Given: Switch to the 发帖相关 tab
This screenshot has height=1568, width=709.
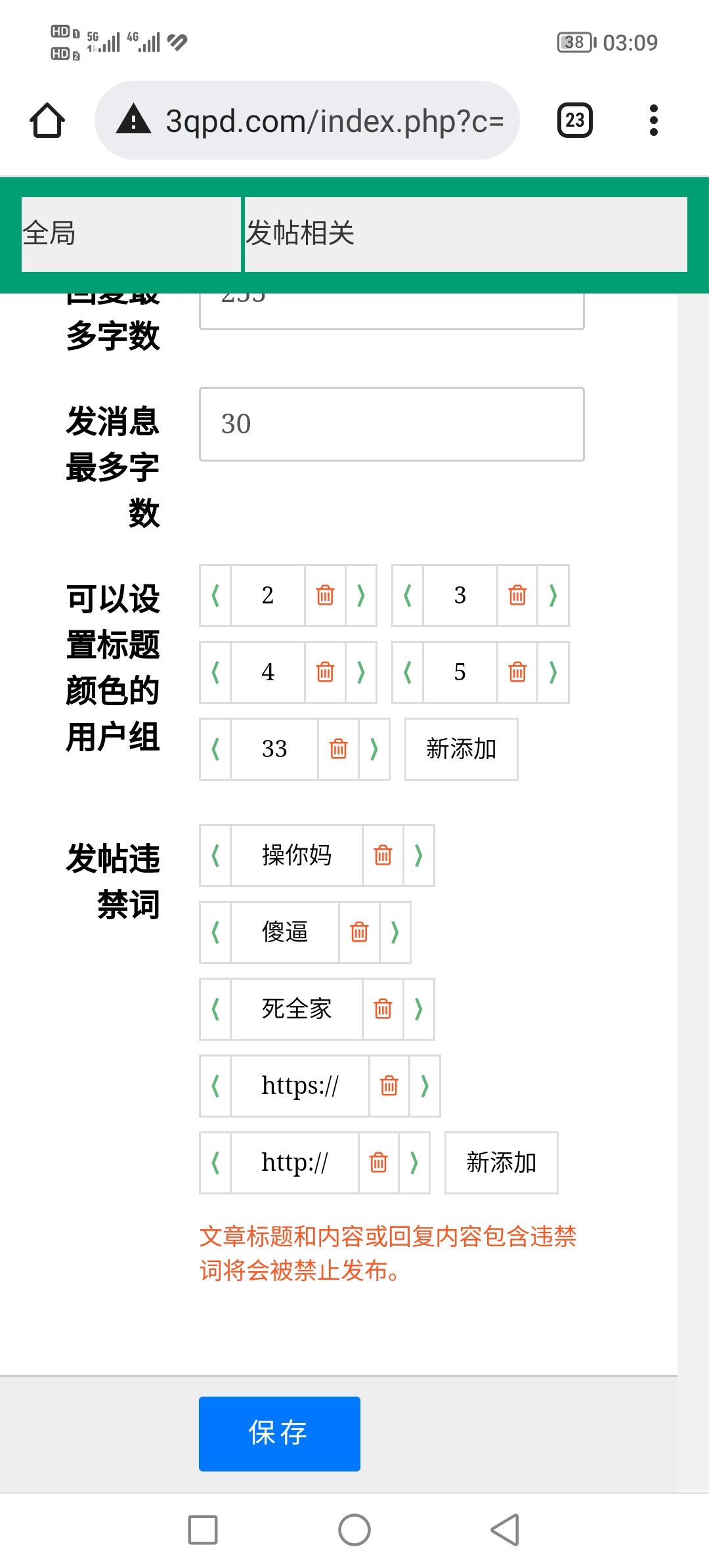Looking at the screenshot, I should pos(466,234).
